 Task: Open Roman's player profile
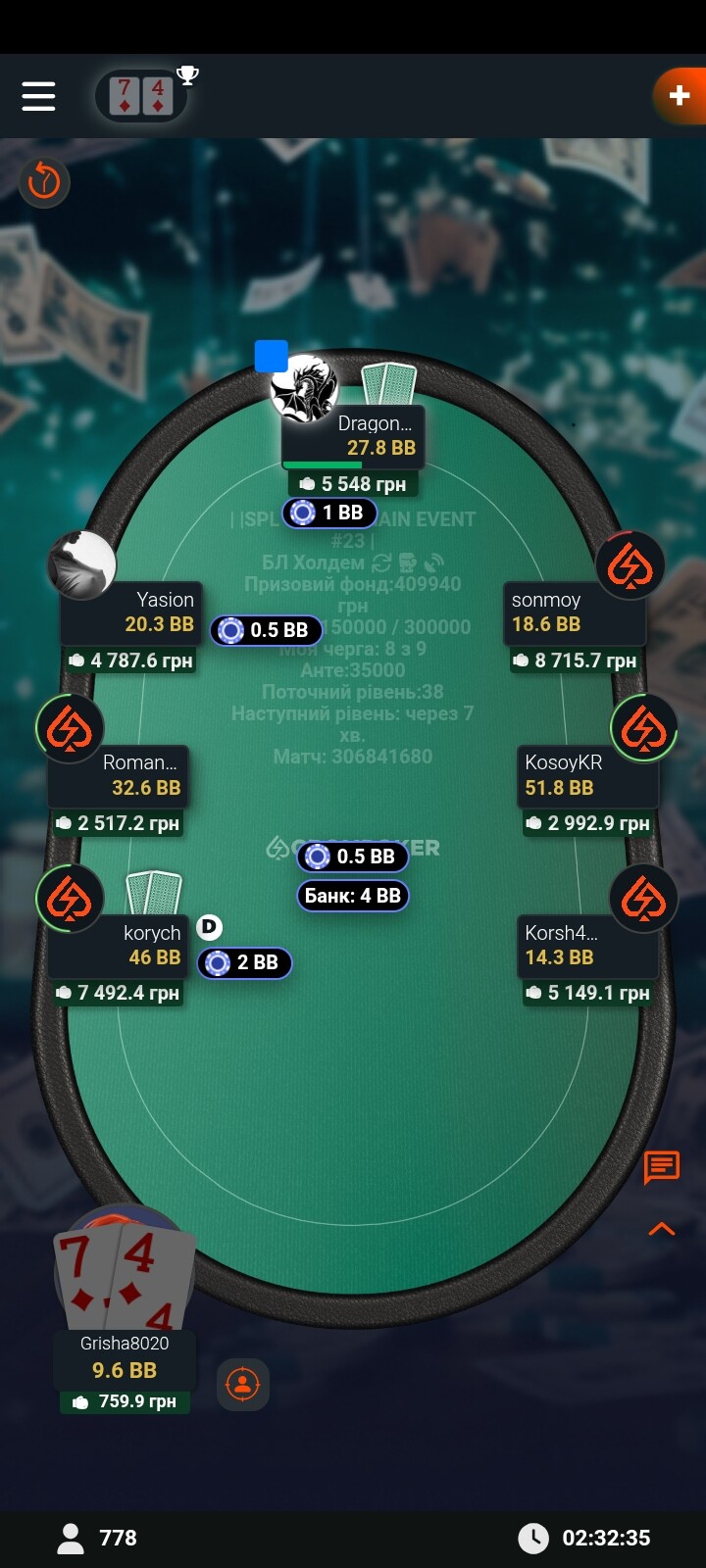tap(70, 728)
